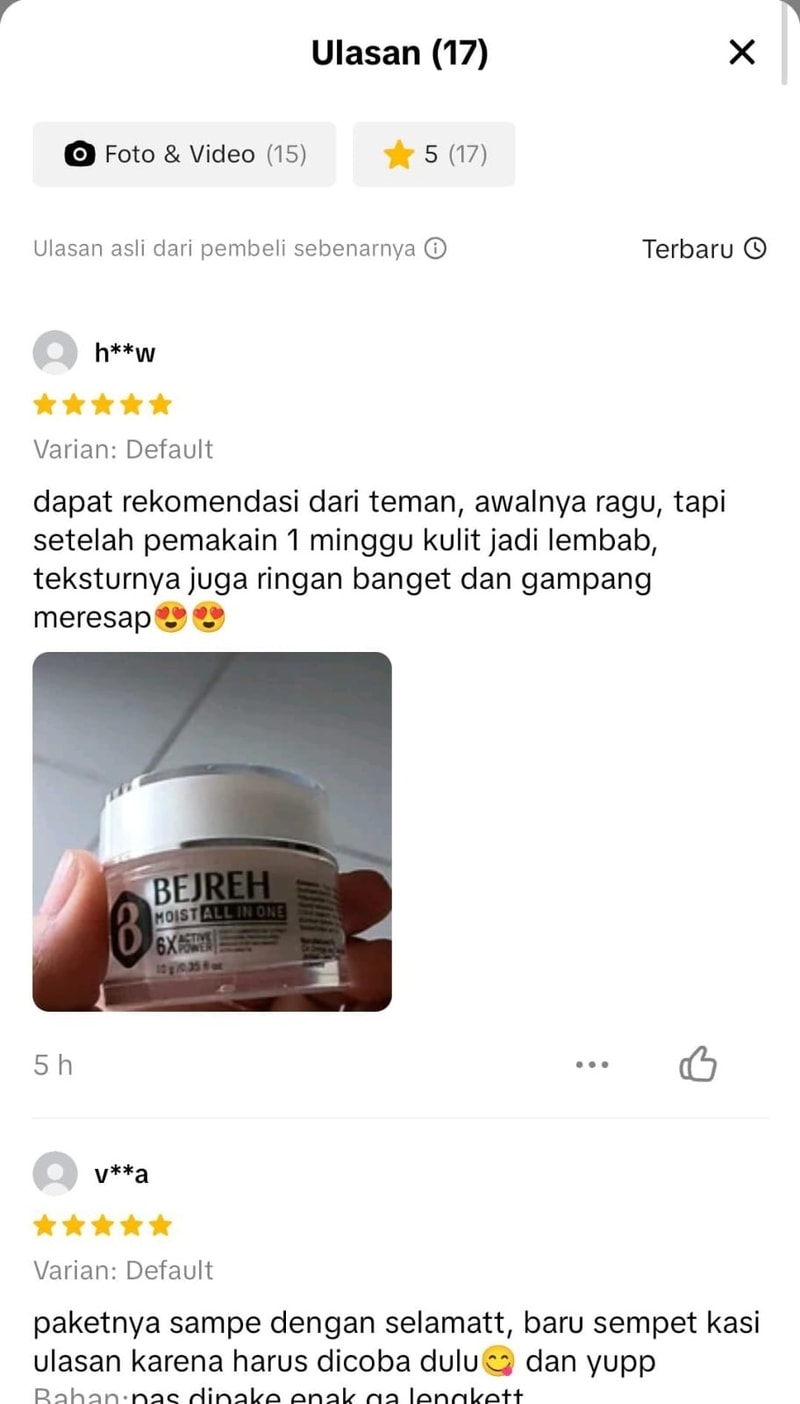The width and height of the screenshot is (800, 1404).
Task: Open more options on h**w's review
Action: click(592, 1065)
